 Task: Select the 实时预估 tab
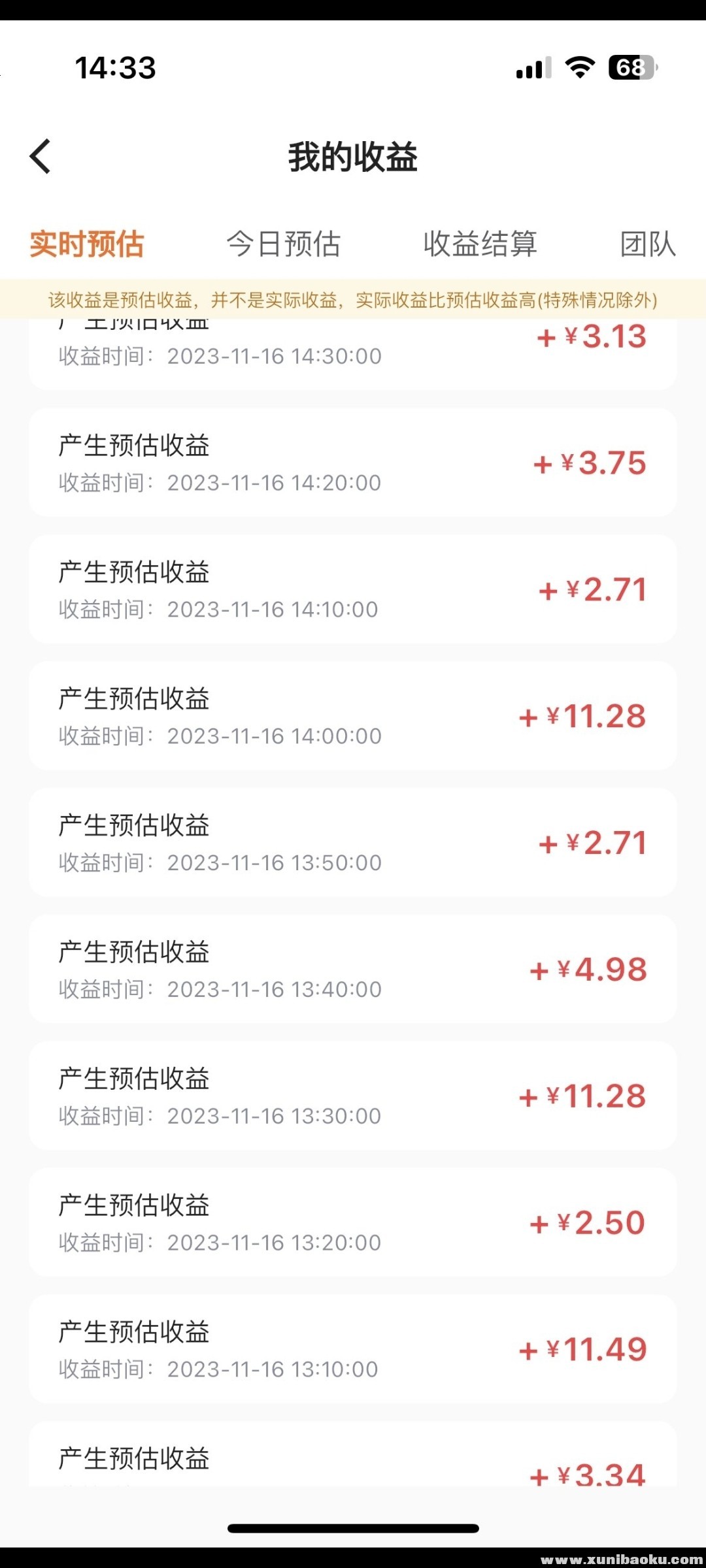(87, 244)
